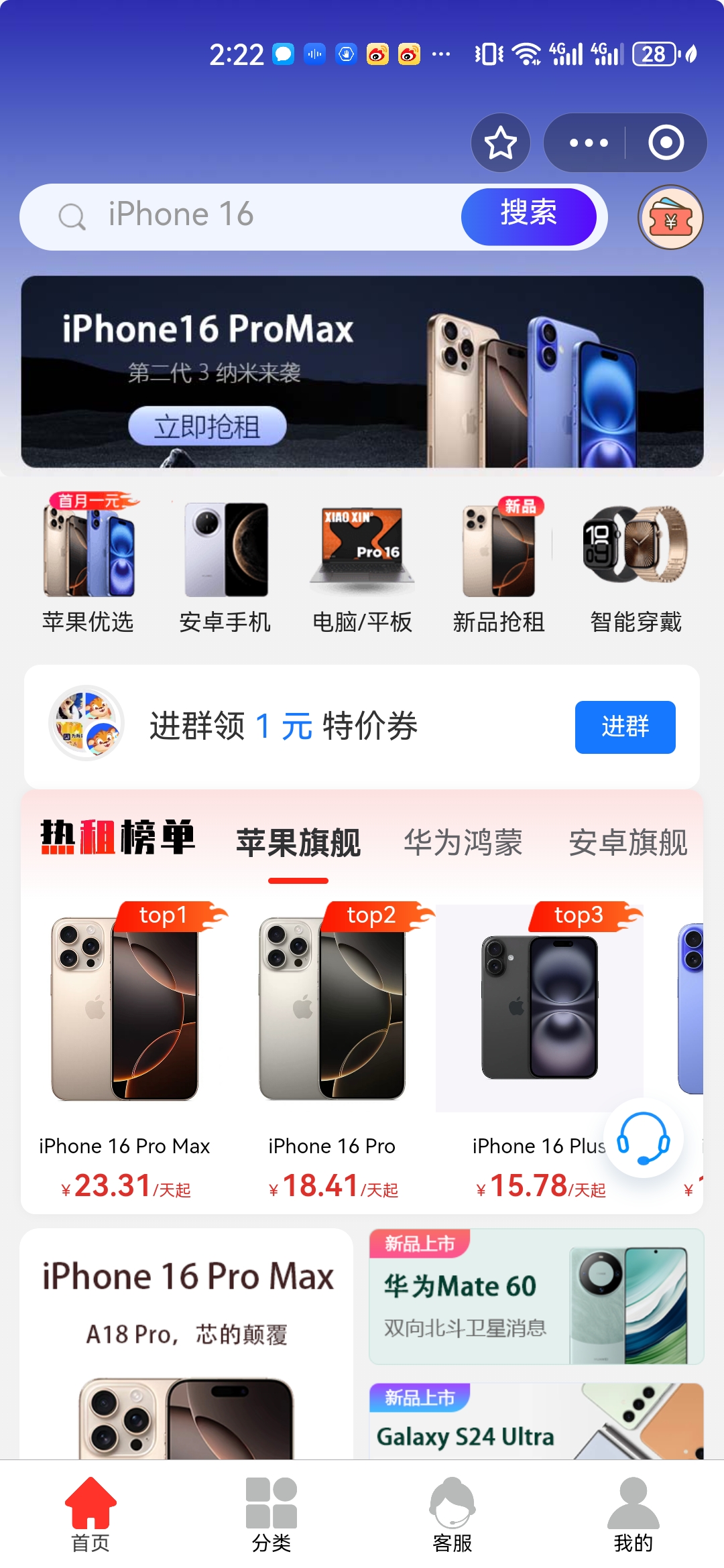Screen dimensions: 724x1568
Task: Open the 华为Mate 60 new arrival card
Action: [536, 1297]
